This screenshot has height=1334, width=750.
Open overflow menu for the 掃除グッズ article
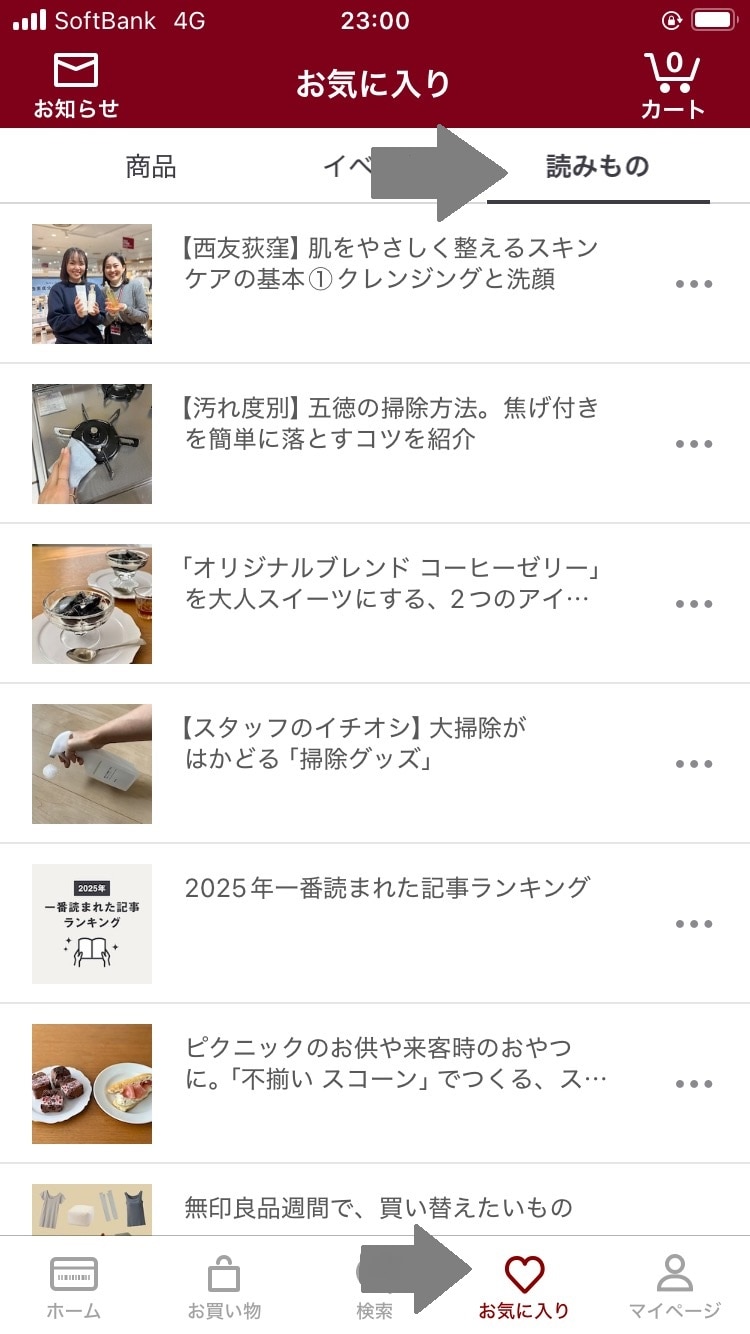pos(694,763)
